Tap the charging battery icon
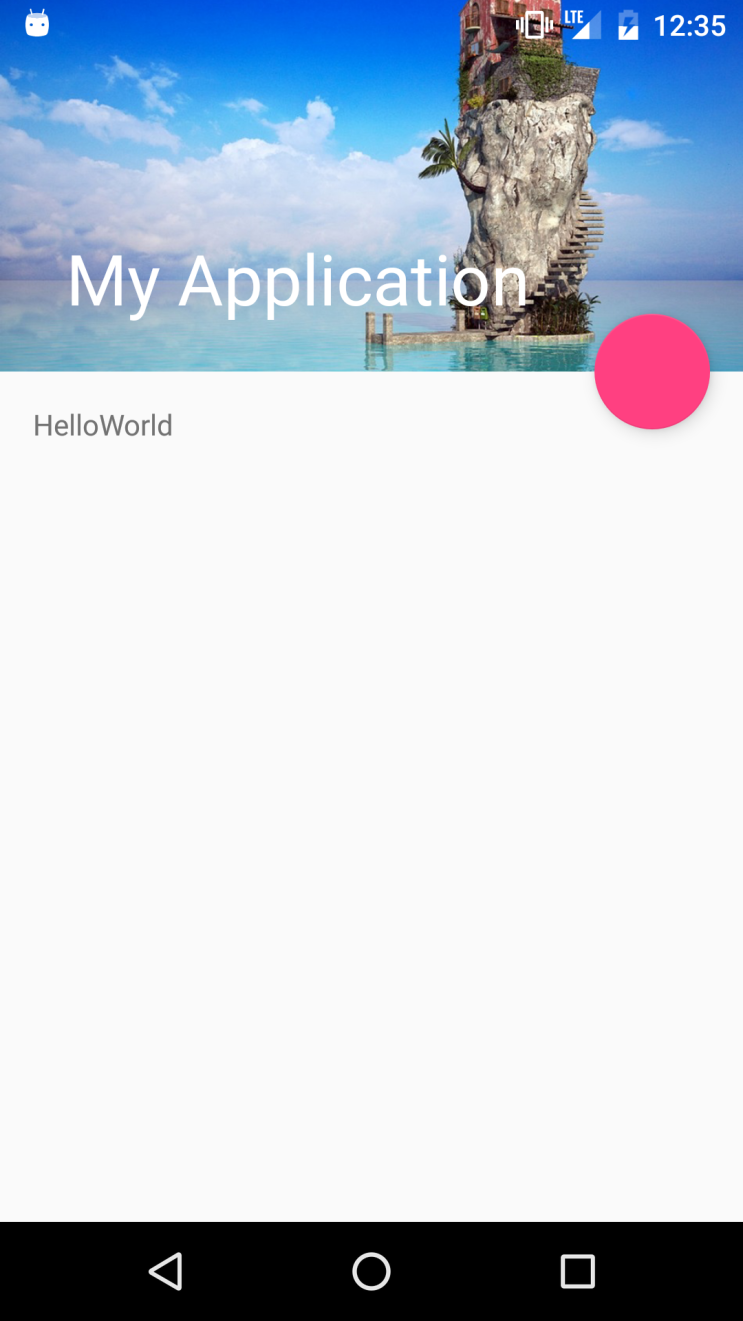Image resolution: width=743 pixels, height=1321 pixels. [x=629, y=25]
